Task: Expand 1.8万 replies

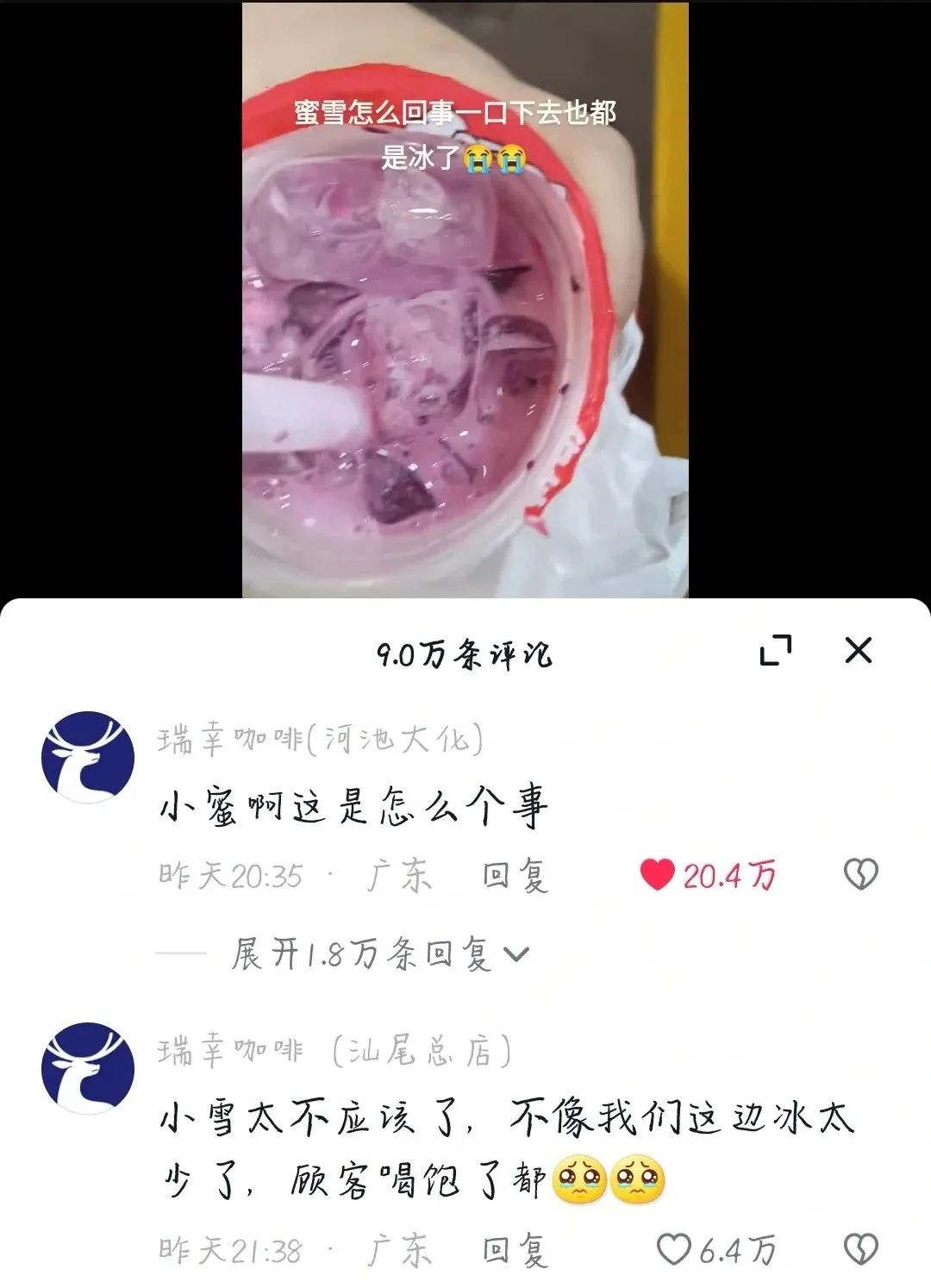Action: pos(379,953)
